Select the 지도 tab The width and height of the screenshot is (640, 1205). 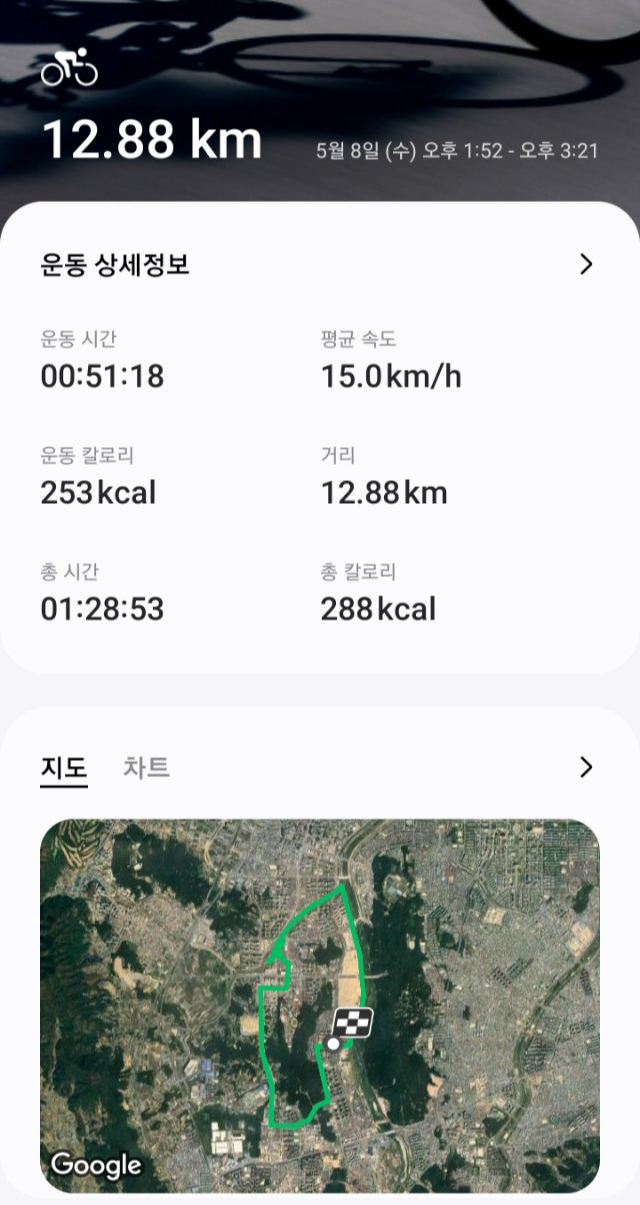[x=63, y=767]
